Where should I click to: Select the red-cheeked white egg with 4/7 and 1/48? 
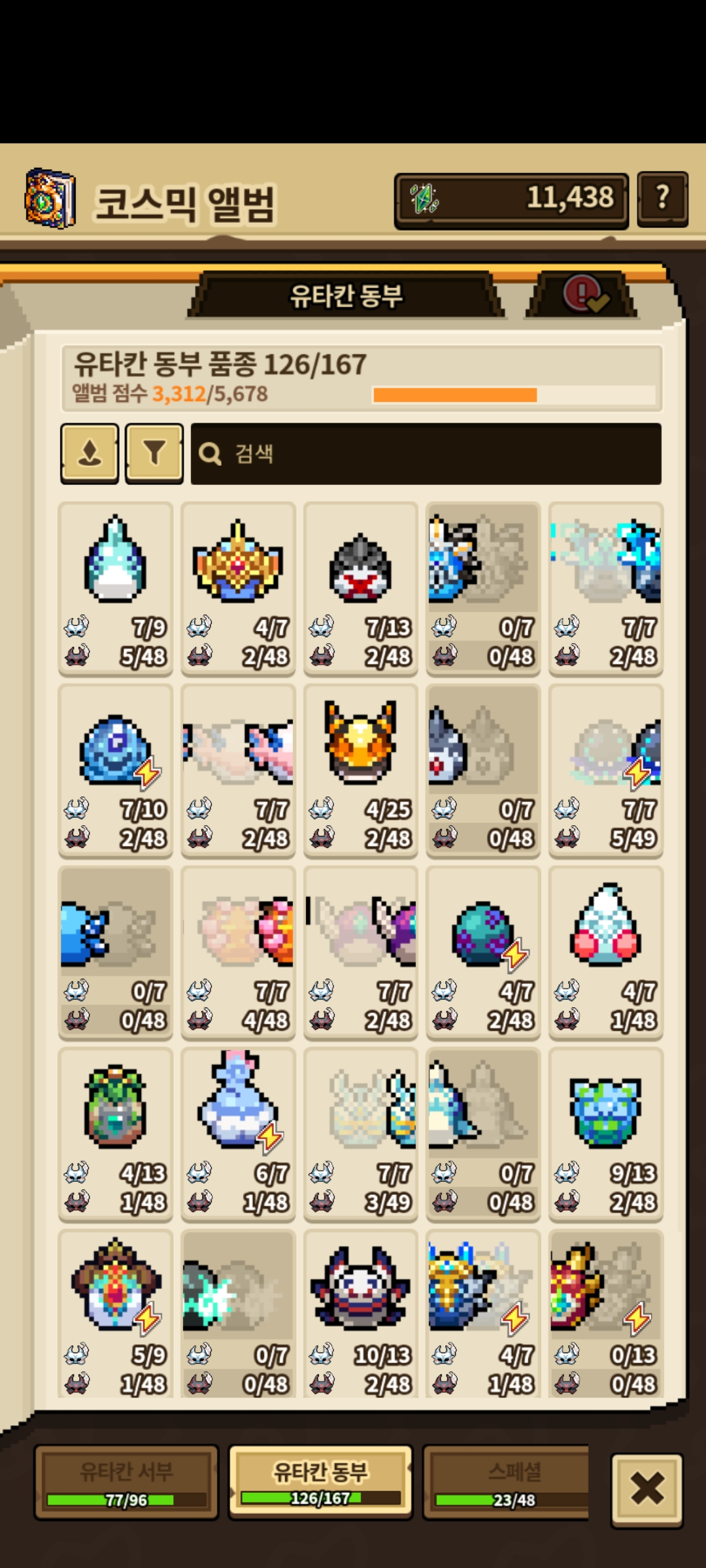pos(606,952)
